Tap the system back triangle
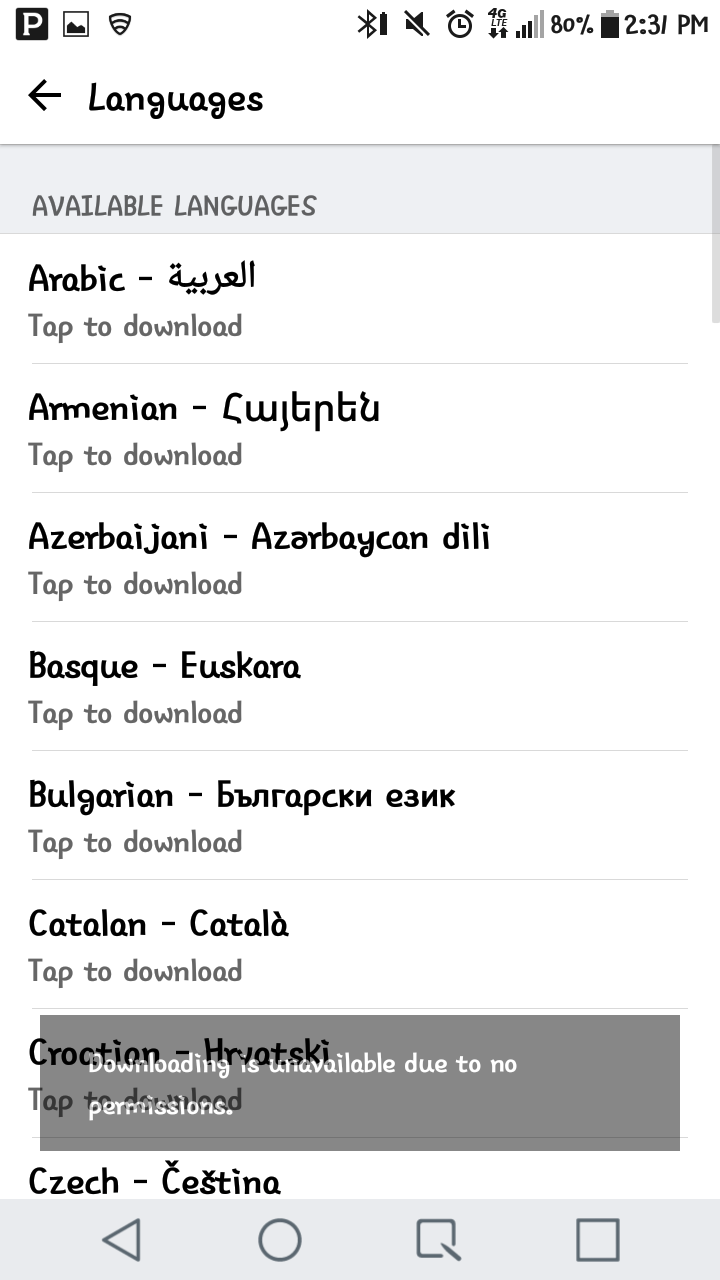 122,1240
